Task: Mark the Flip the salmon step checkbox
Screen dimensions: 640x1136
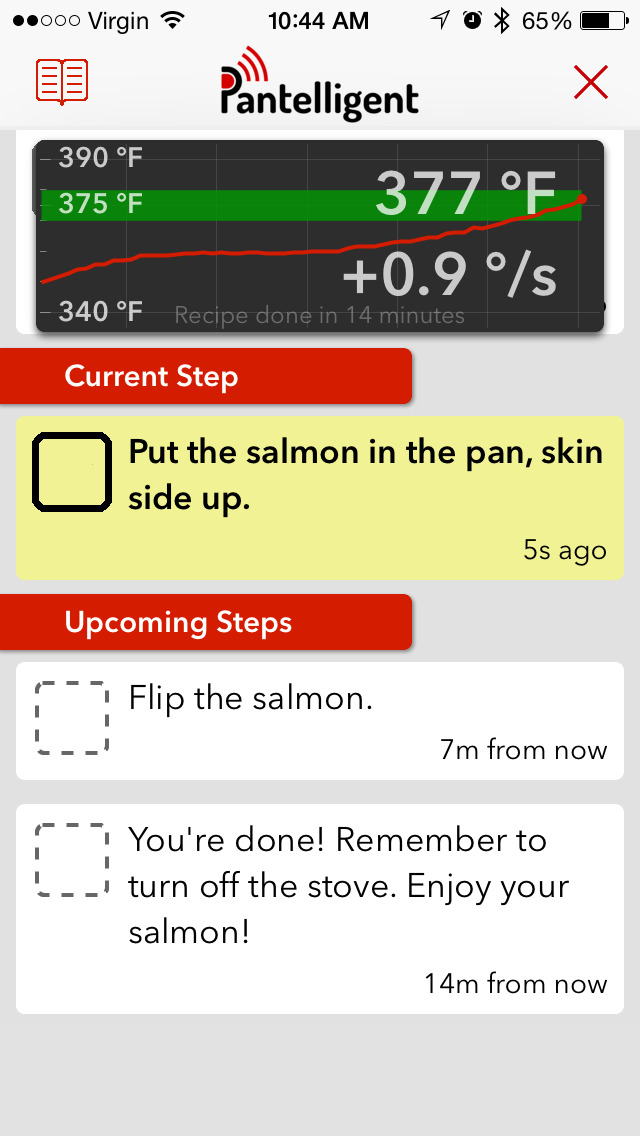Action: coord(72,717)
